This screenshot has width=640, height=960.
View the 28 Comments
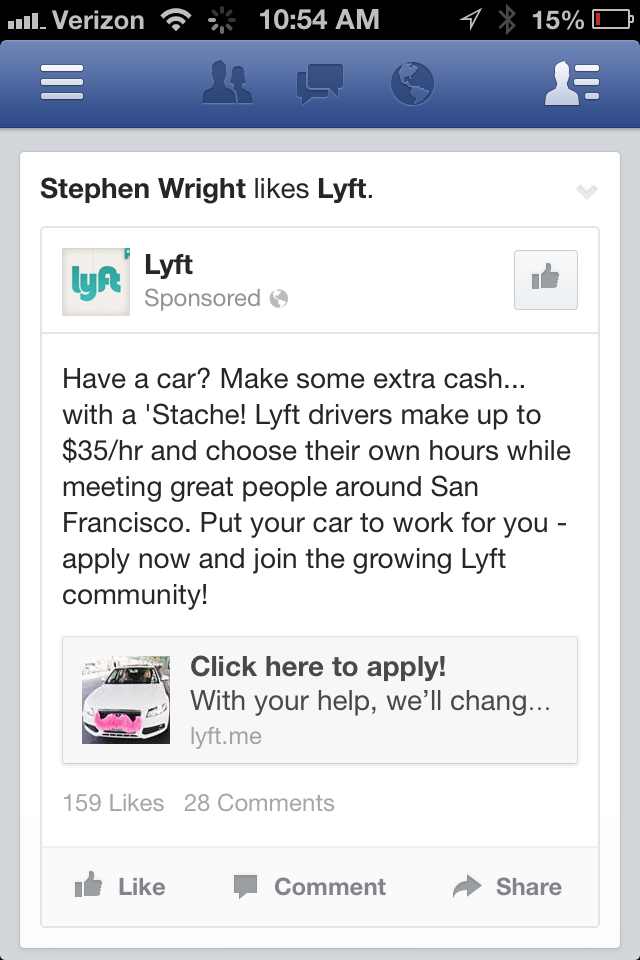click(259, 803)
